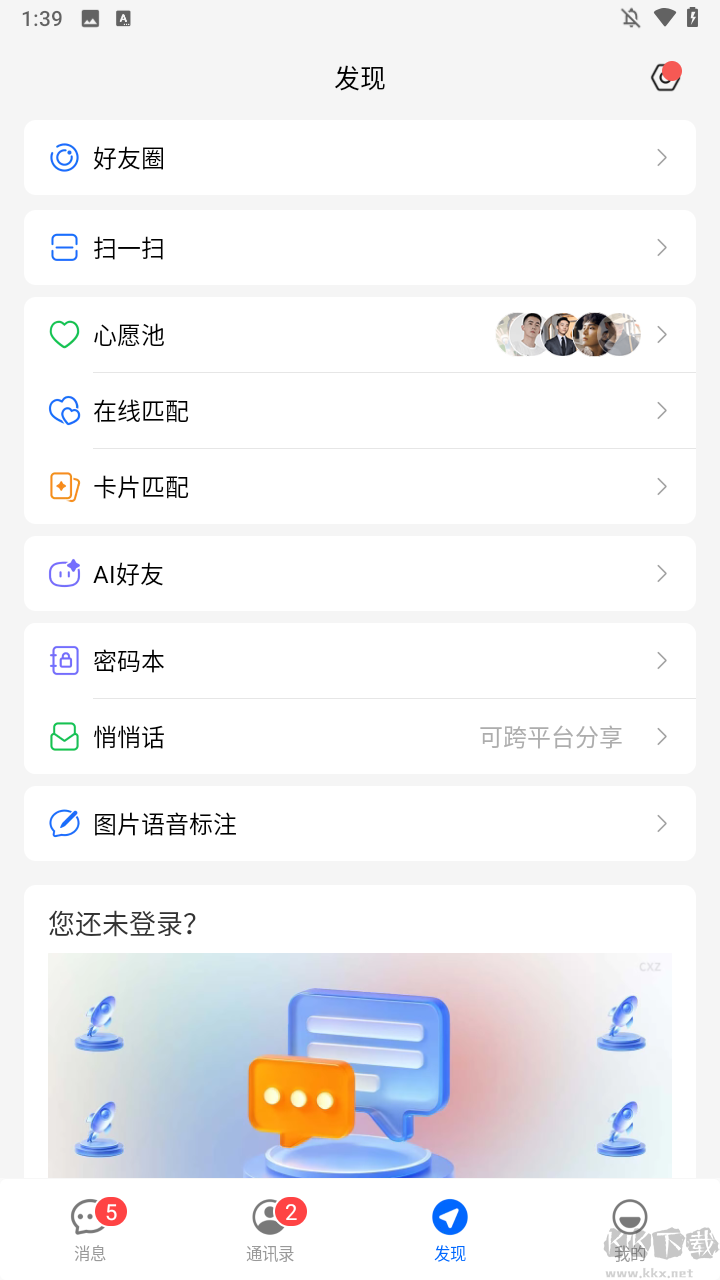Open 好友圈 (Friends Circle)
The image size is (720, 1280).
click(x=359, y=158)
